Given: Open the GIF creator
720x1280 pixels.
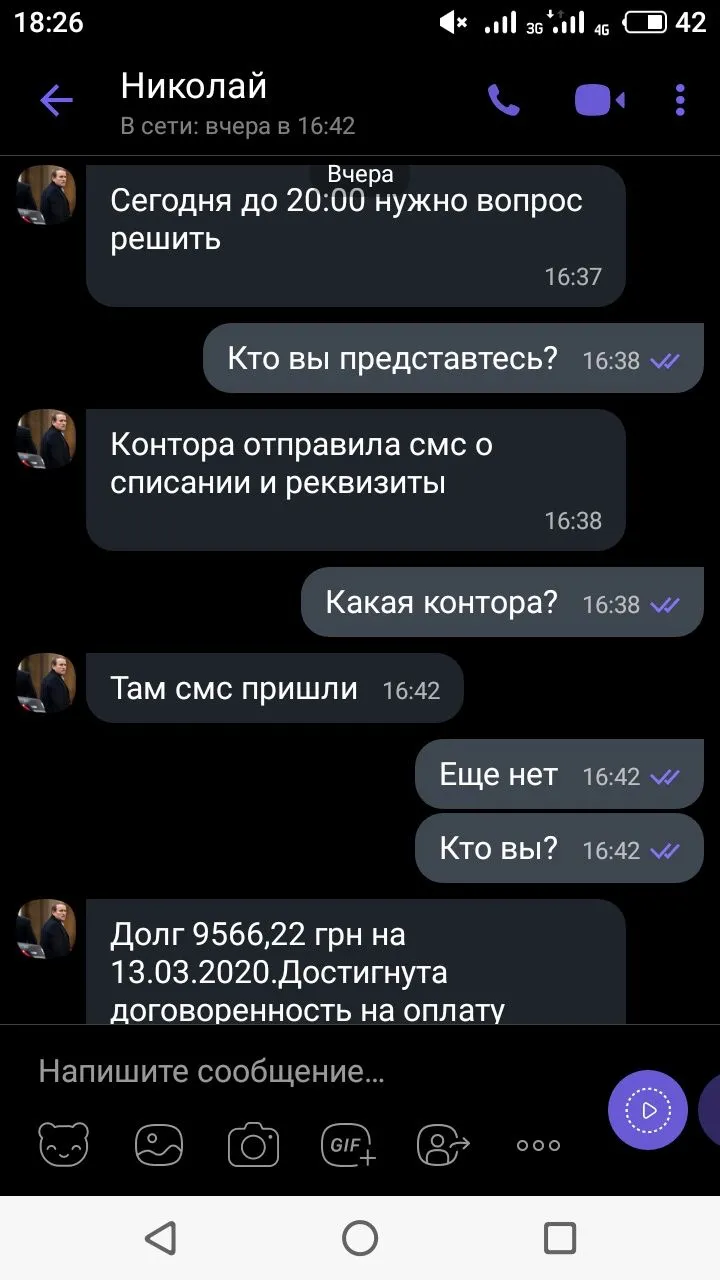Looking at the screenshot, I should click(x=348, y=1145).
